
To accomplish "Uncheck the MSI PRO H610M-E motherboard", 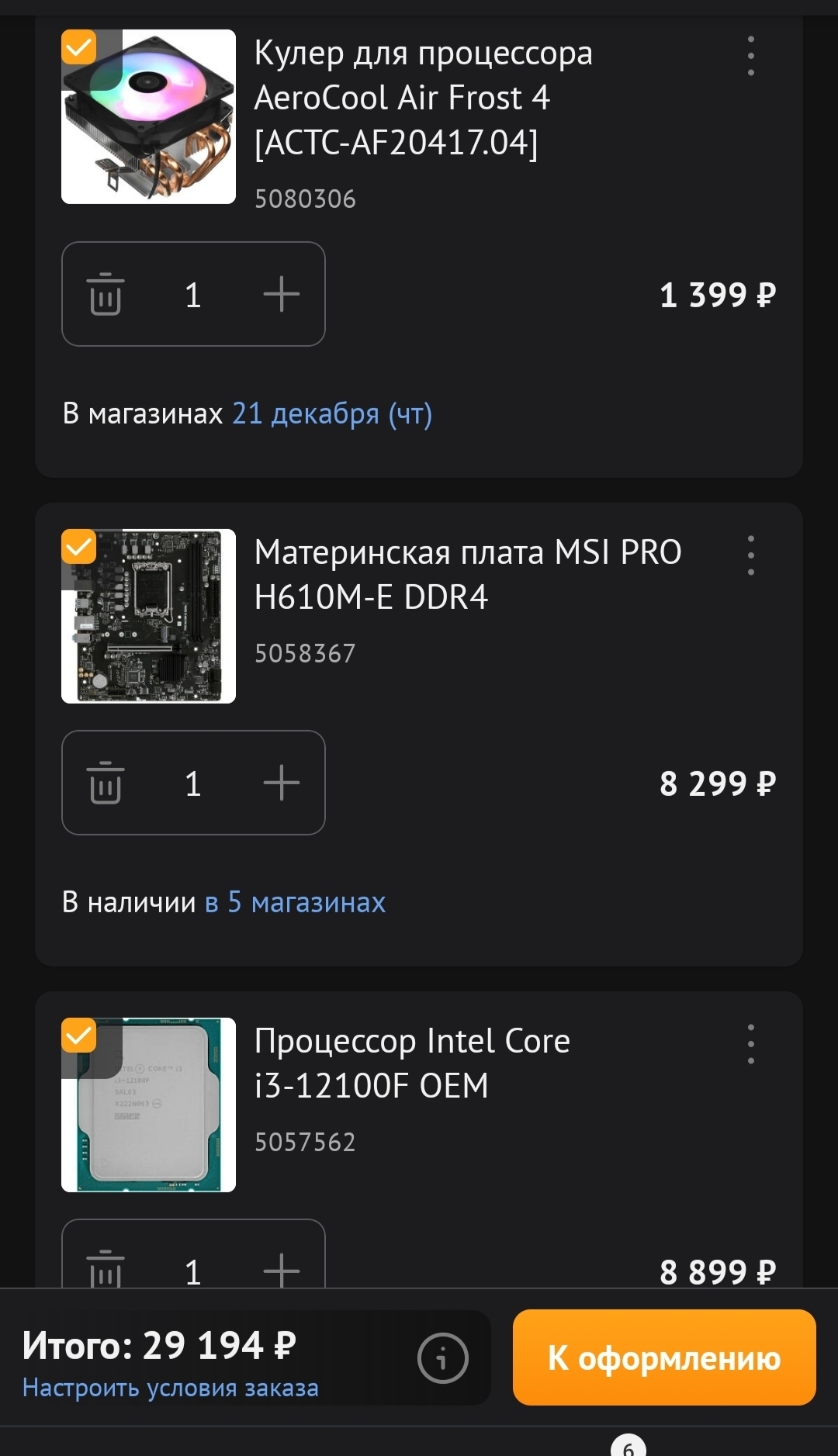I will 79,547.
